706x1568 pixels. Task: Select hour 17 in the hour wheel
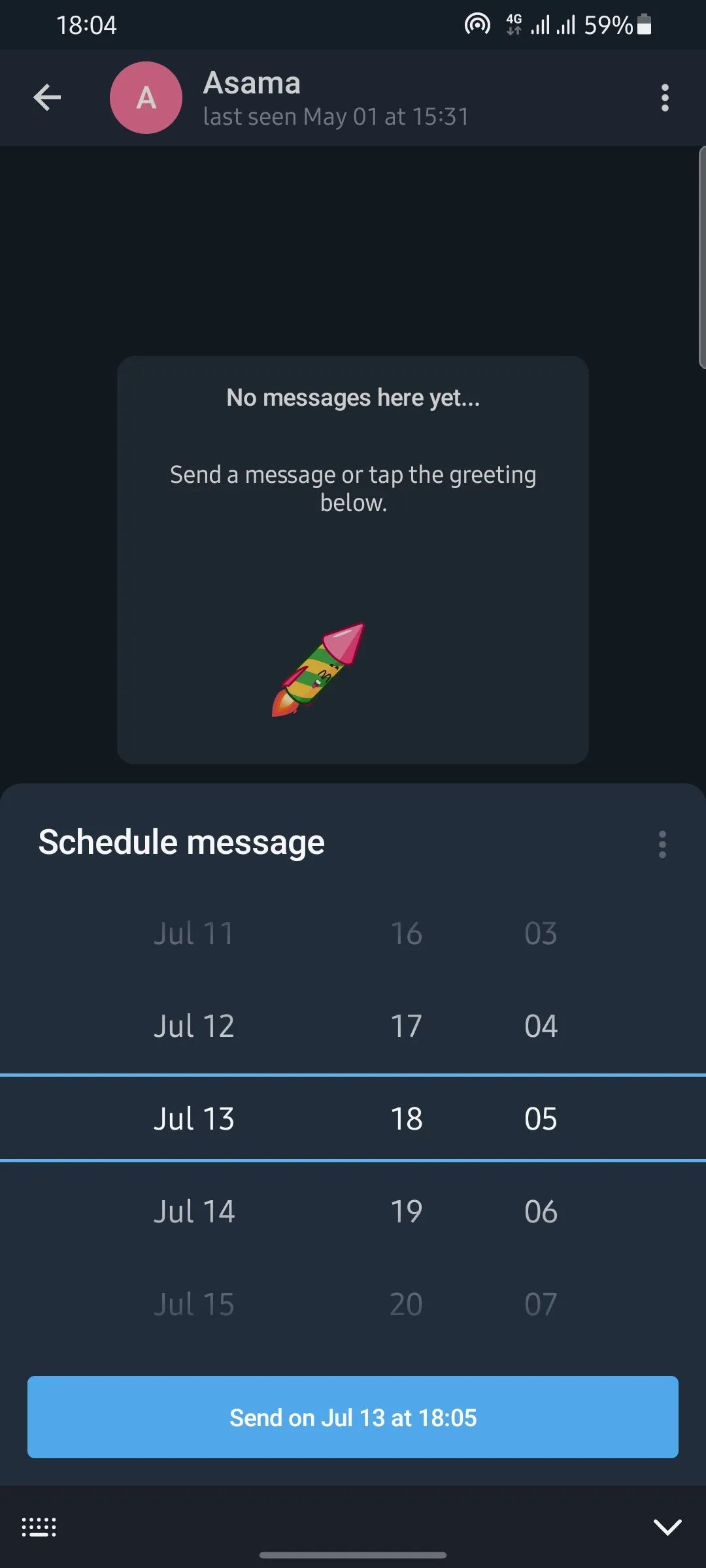coord(407,1025)
